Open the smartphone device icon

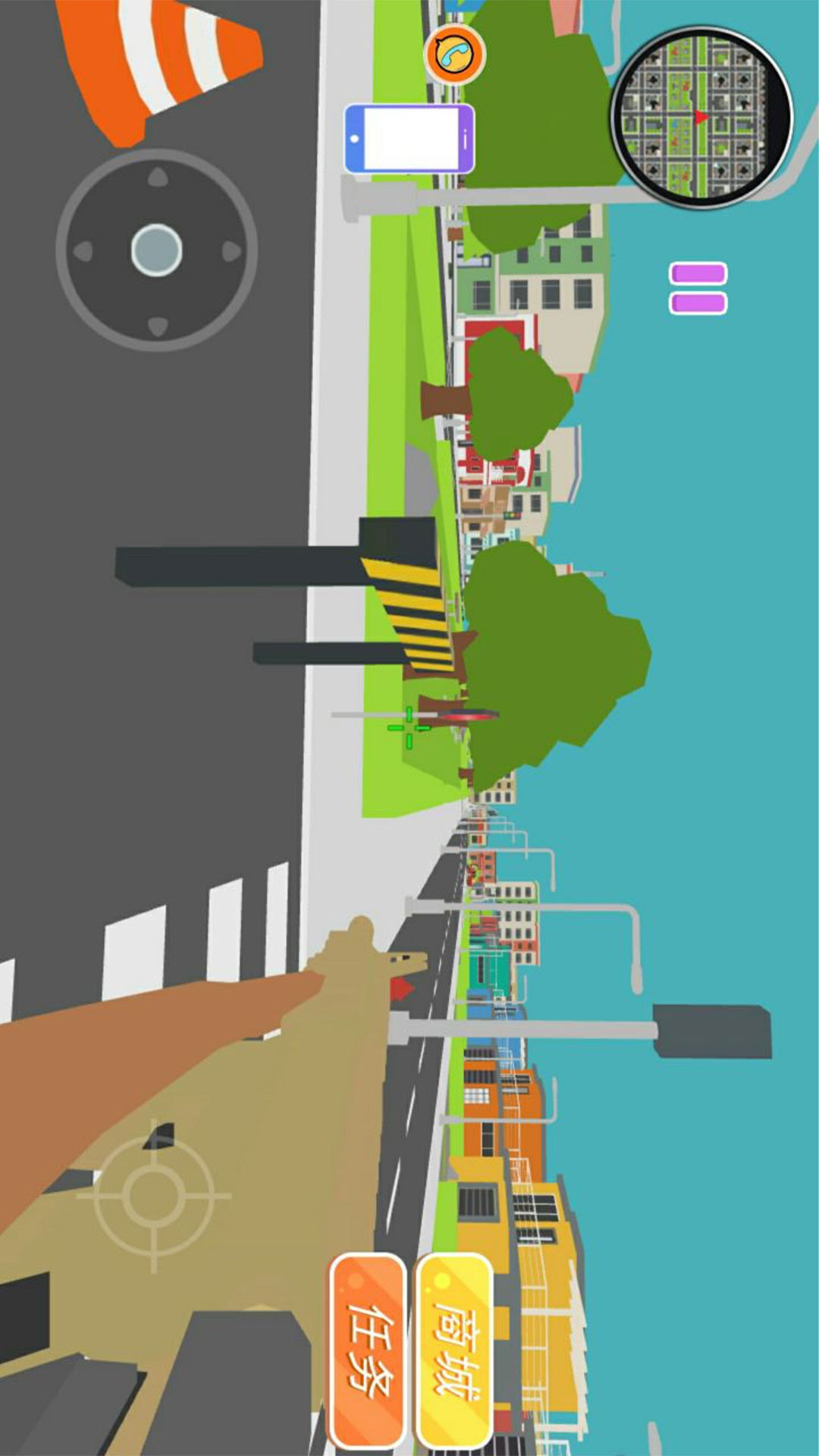point(409,139)
